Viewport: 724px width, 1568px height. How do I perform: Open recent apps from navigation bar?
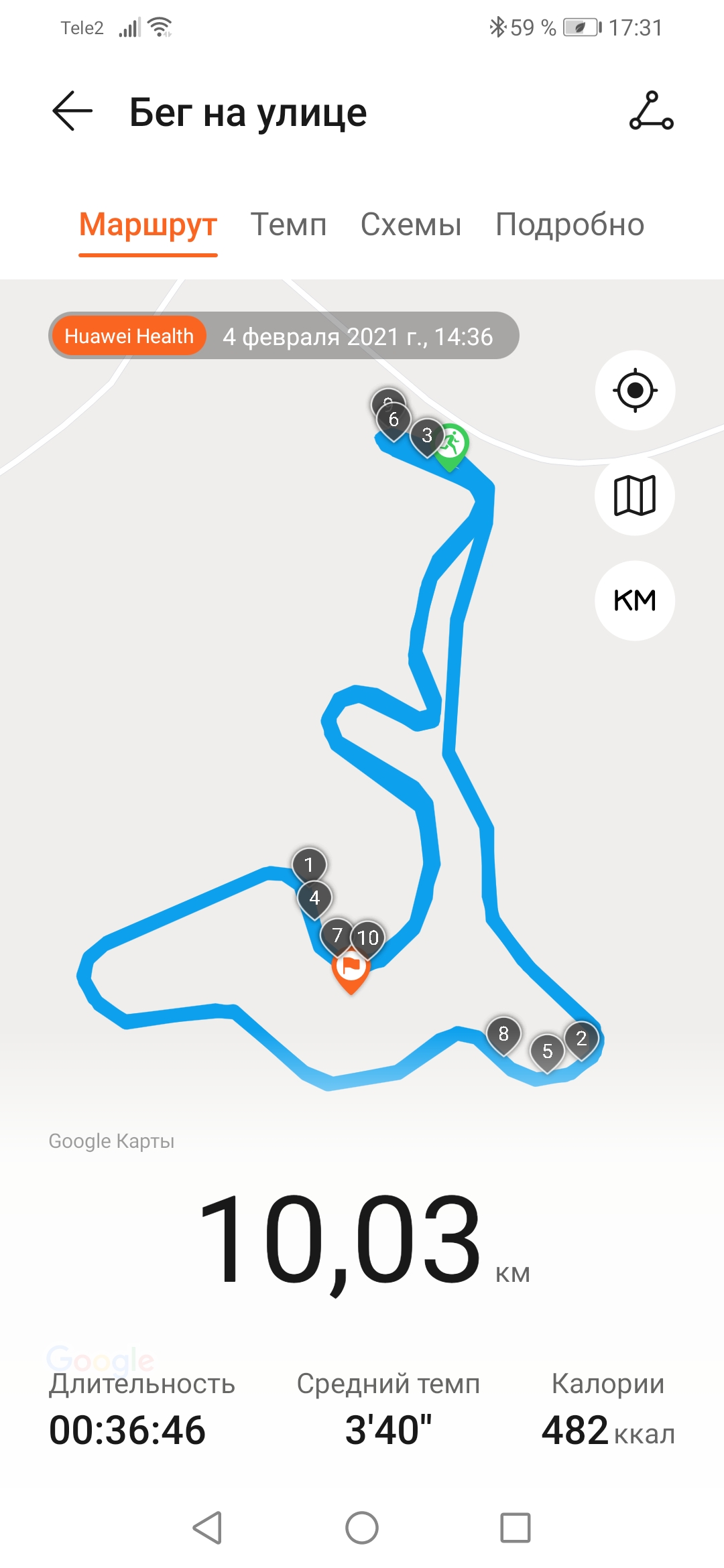click(515, 1528)
